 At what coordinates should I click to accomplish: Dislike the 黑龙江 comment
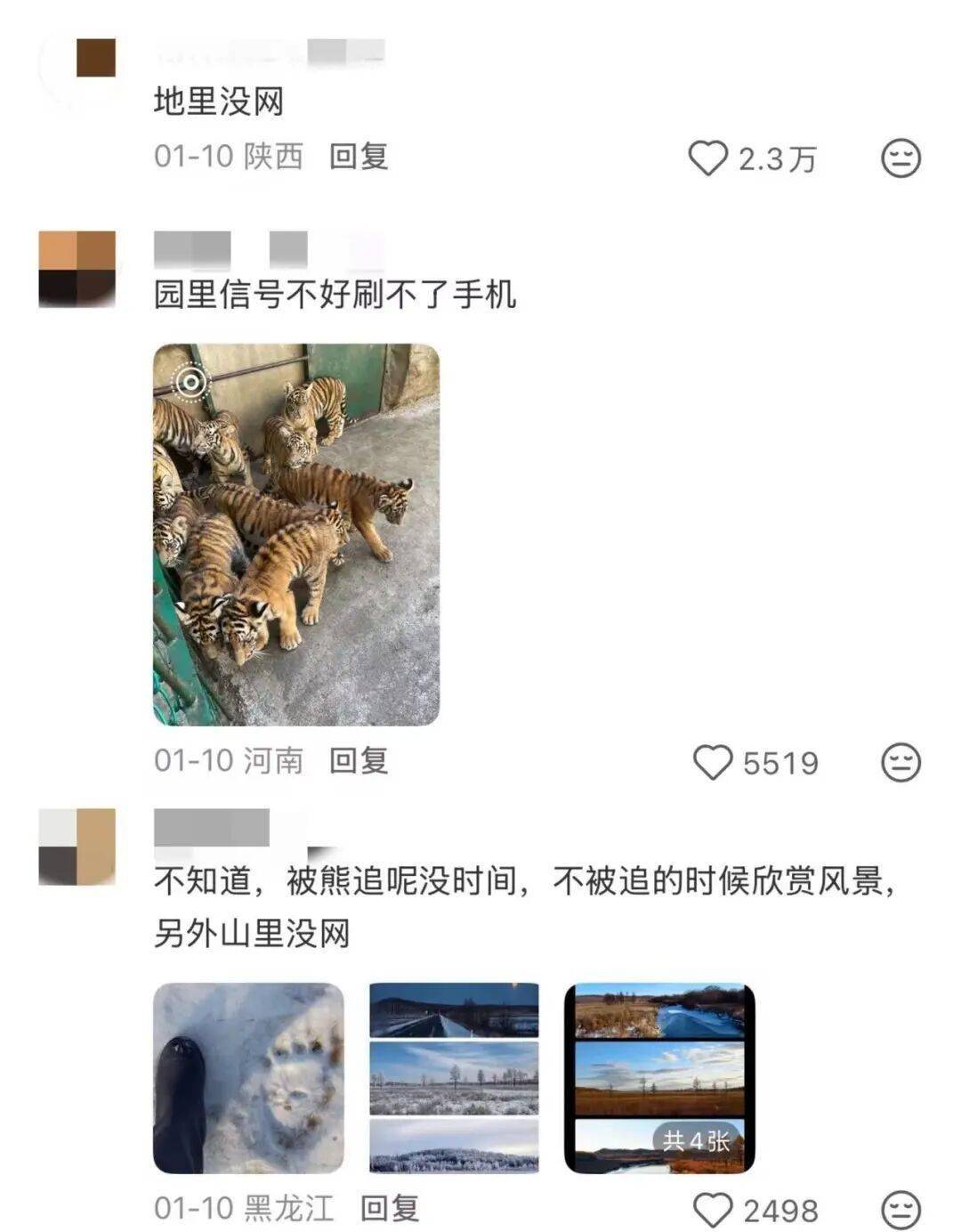[900, 1211]
